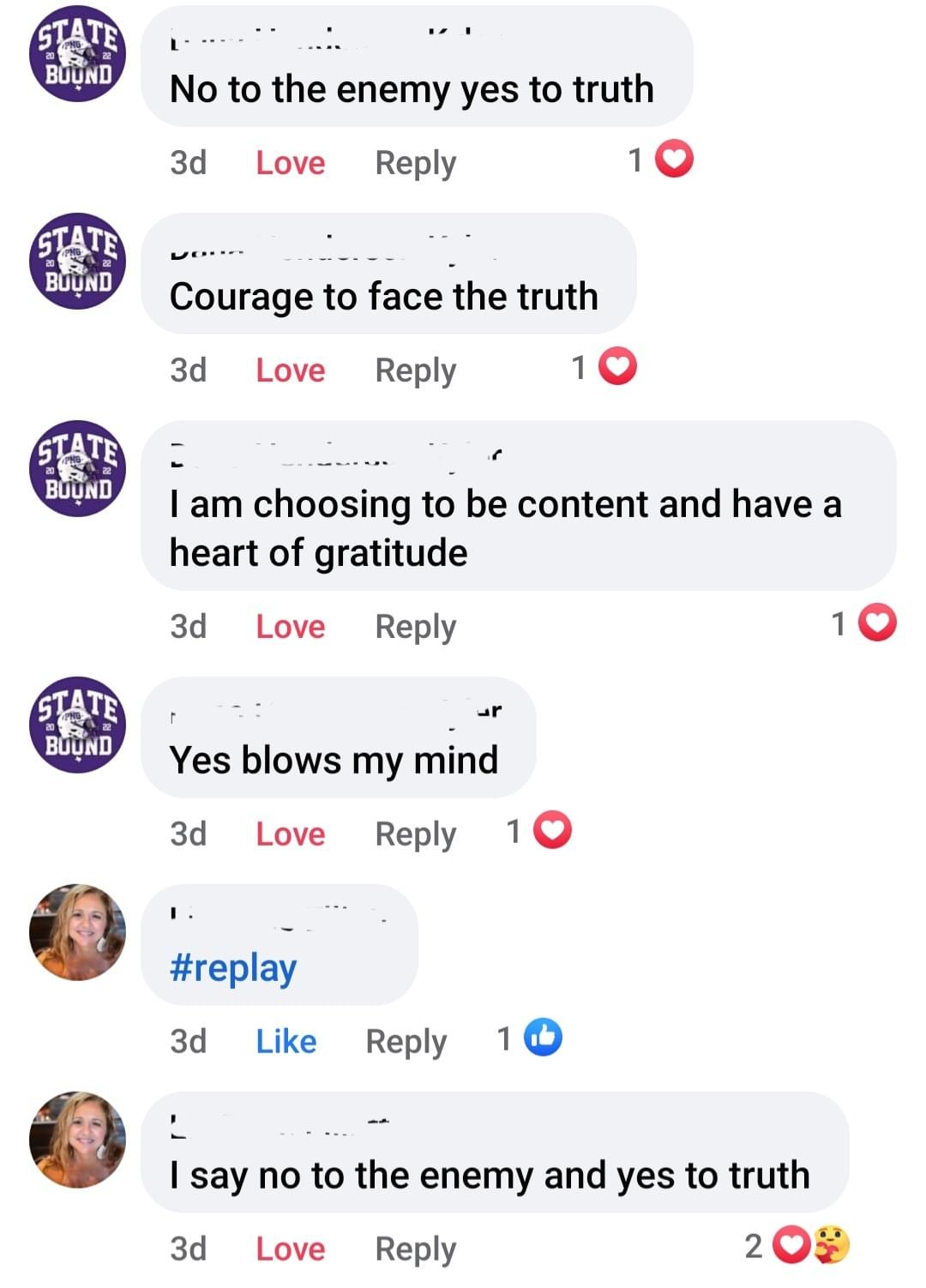
Task: Tap Like under the #replay comment
Action: (x=286, y=1041)
